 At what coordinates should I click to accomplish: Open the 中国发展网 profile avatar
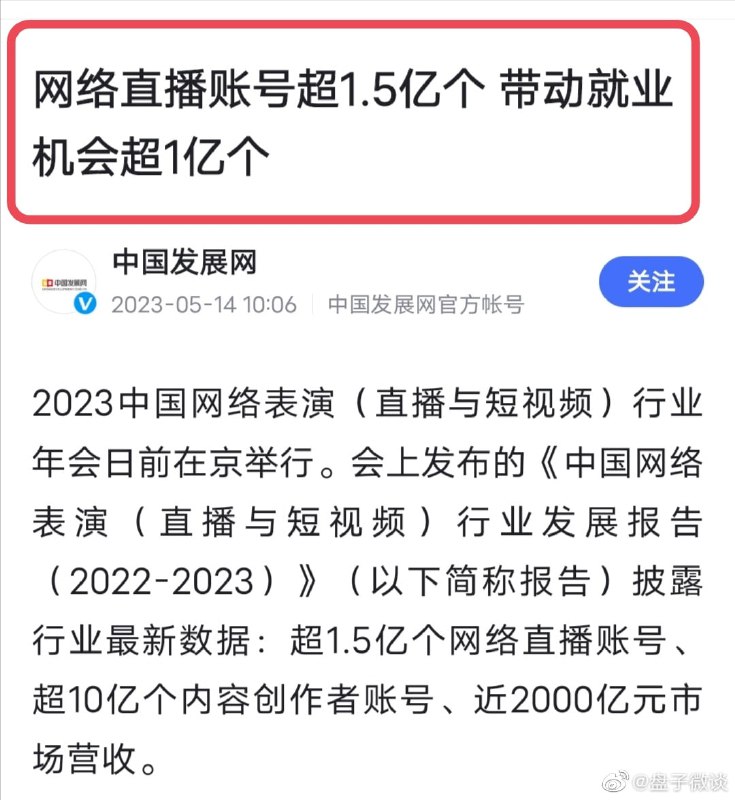point(64,283)
